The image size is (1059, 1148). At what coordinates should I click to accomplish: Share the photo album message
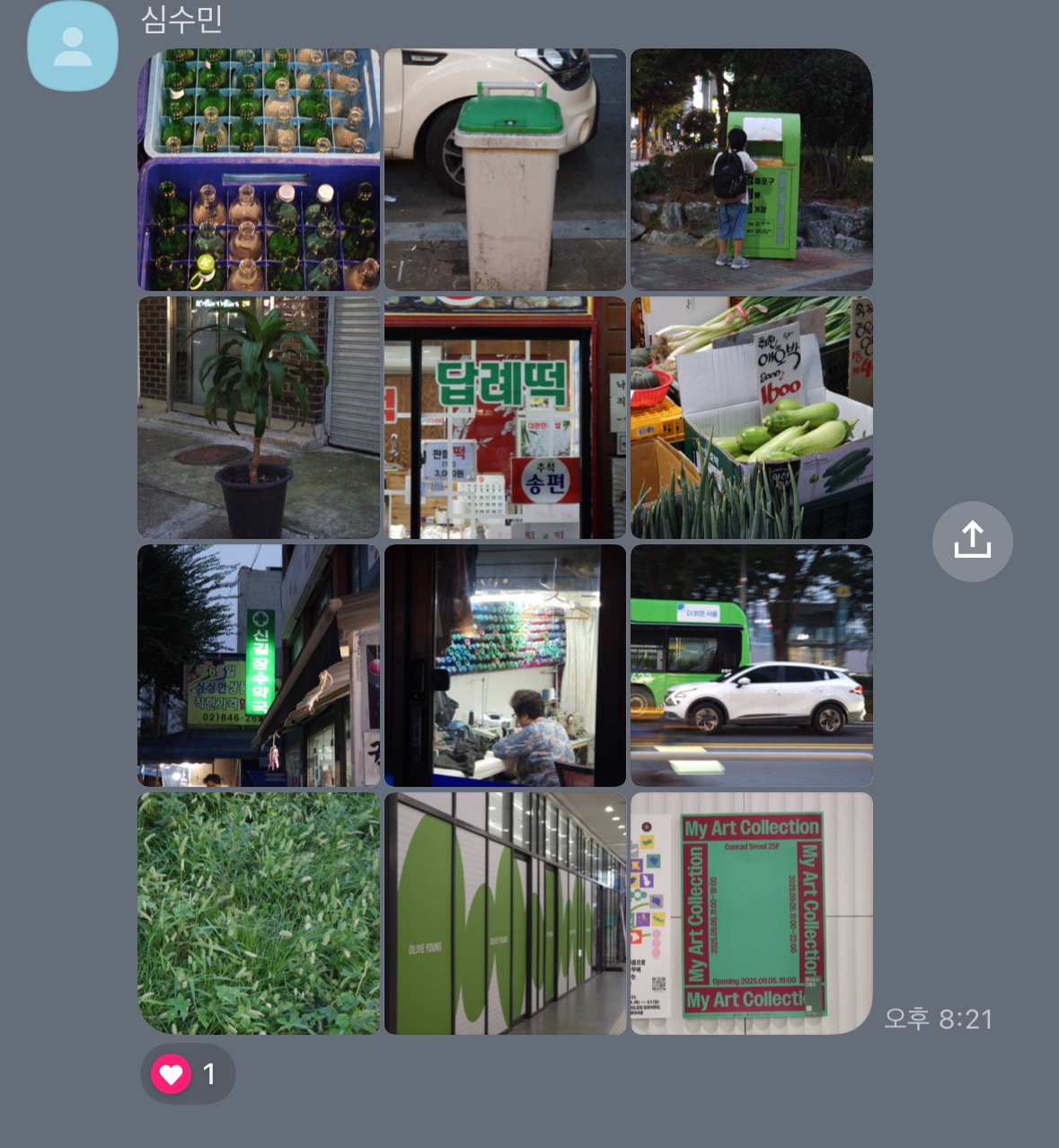click(x=972, y=541)
